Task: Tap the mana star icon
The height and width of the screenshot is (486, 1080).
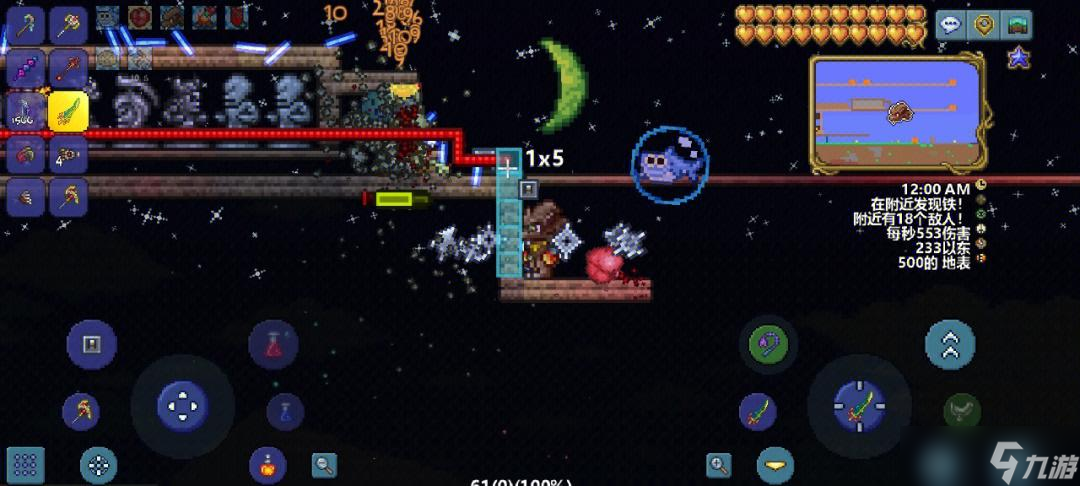Action: [x=1018, y=59]
